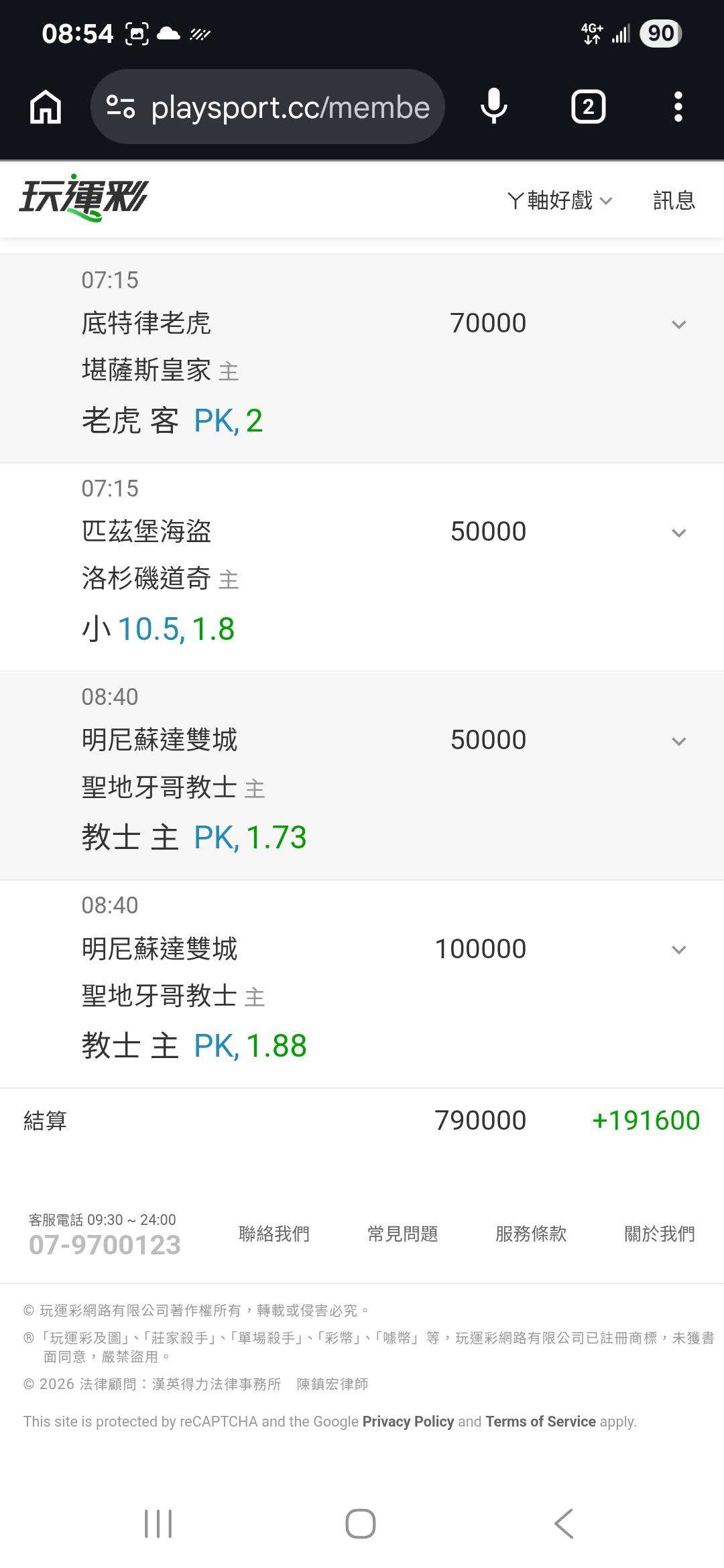The width and height of the screenshot is (724, 1568).
Task: Open the 服務條款 terms link
Action: (531, 1234)
